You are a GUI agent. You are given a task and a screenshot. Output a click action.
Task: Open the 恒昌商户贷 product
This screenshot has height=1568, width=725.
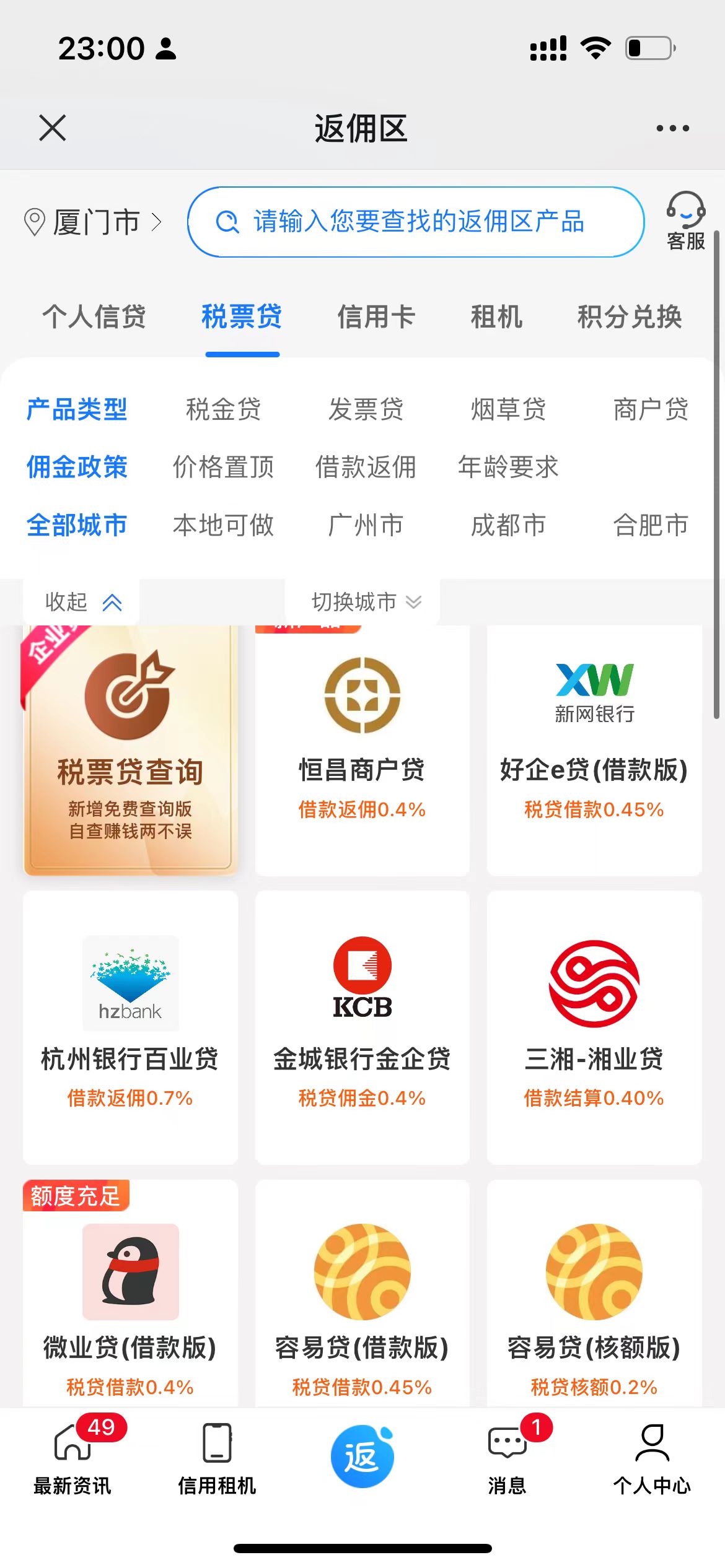[362, 749]
